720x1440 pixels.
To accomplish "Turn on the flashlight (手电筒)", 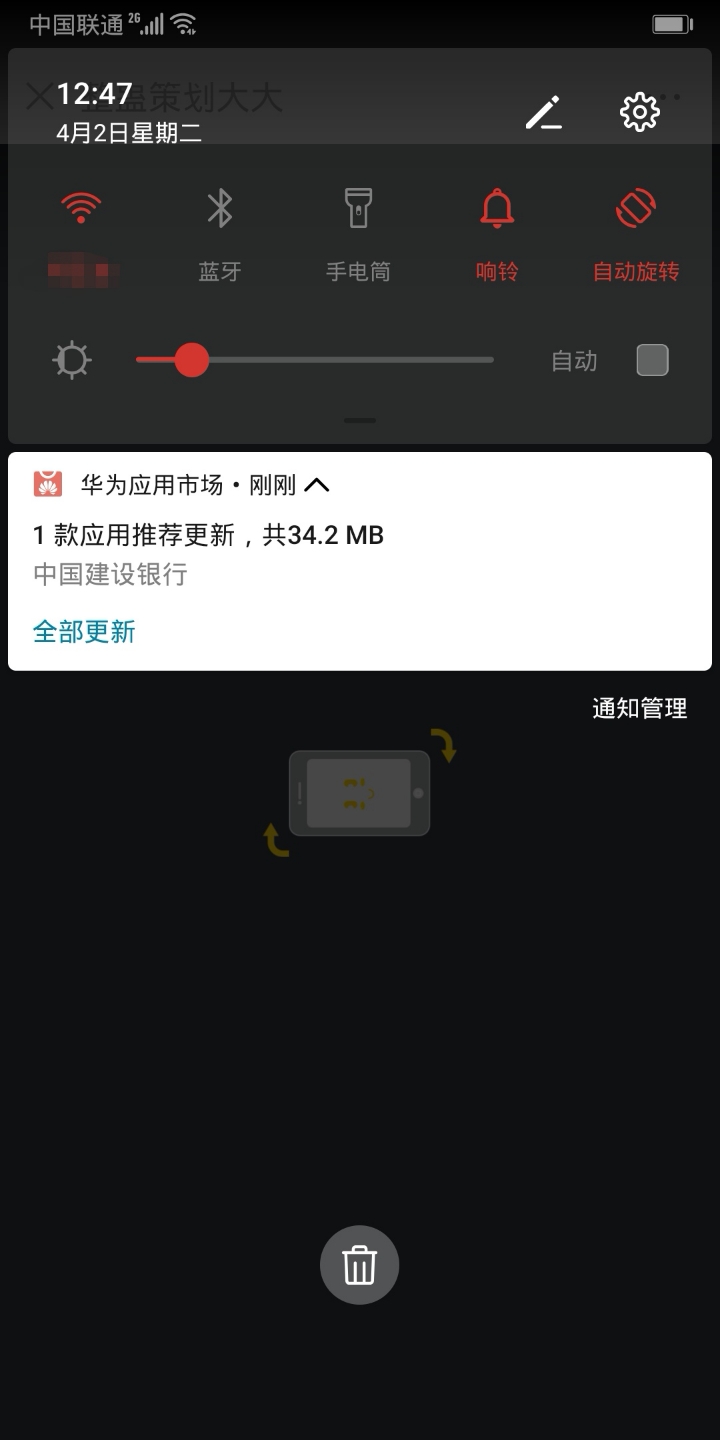I will [359, 207].
